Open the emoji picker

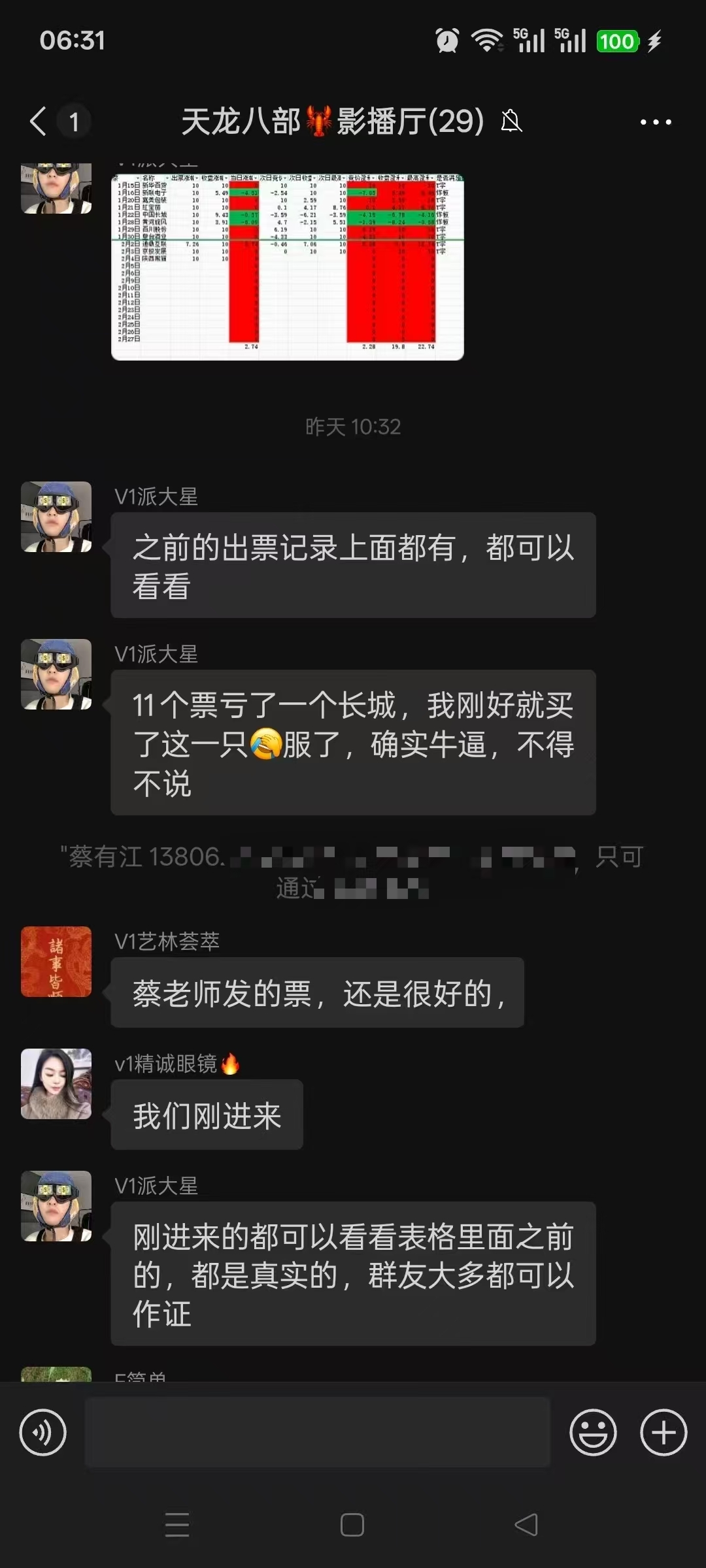[593, 1432]
